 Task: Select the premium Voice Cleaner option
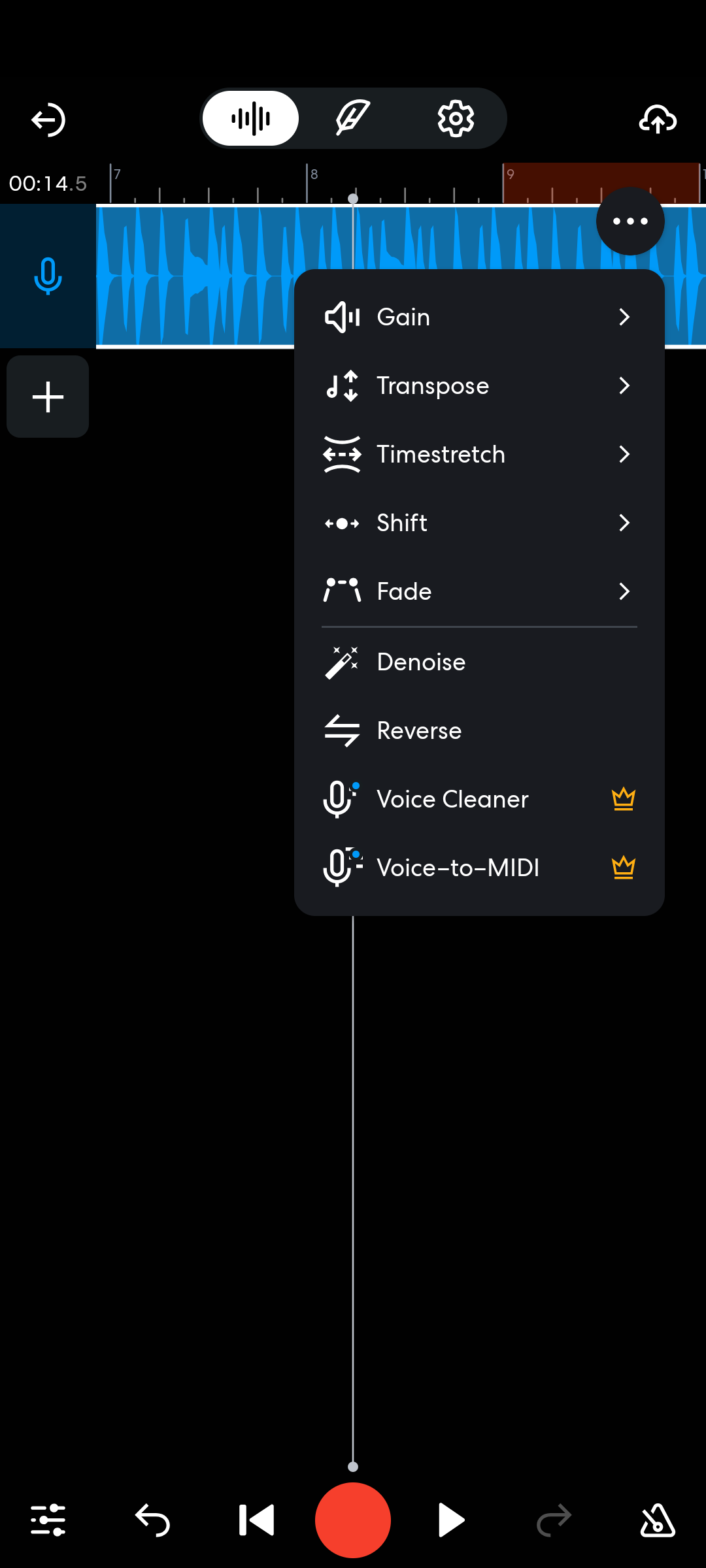[479, 799]
